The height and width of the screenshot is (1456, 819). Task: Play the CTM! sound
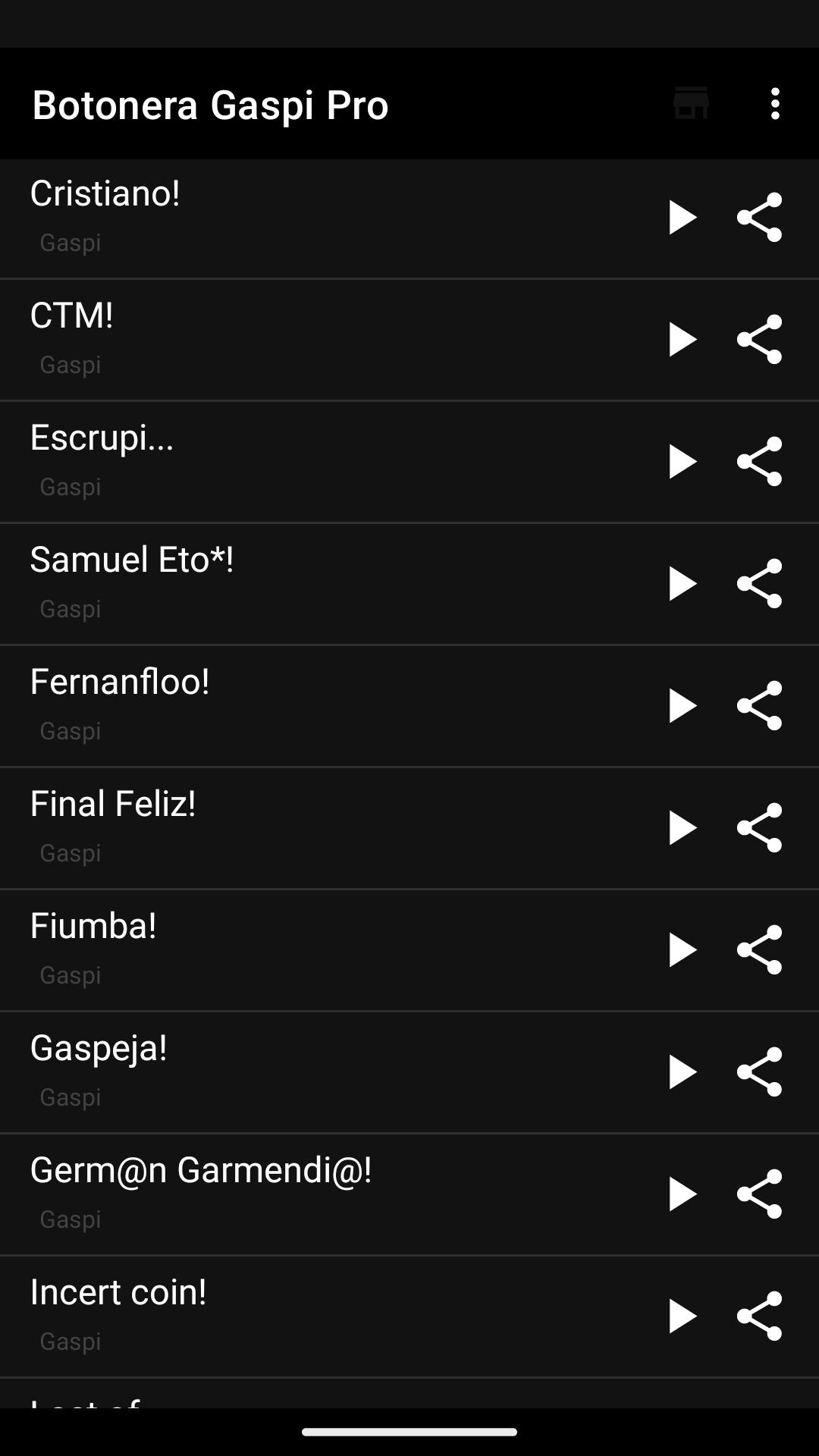point(682,340)
